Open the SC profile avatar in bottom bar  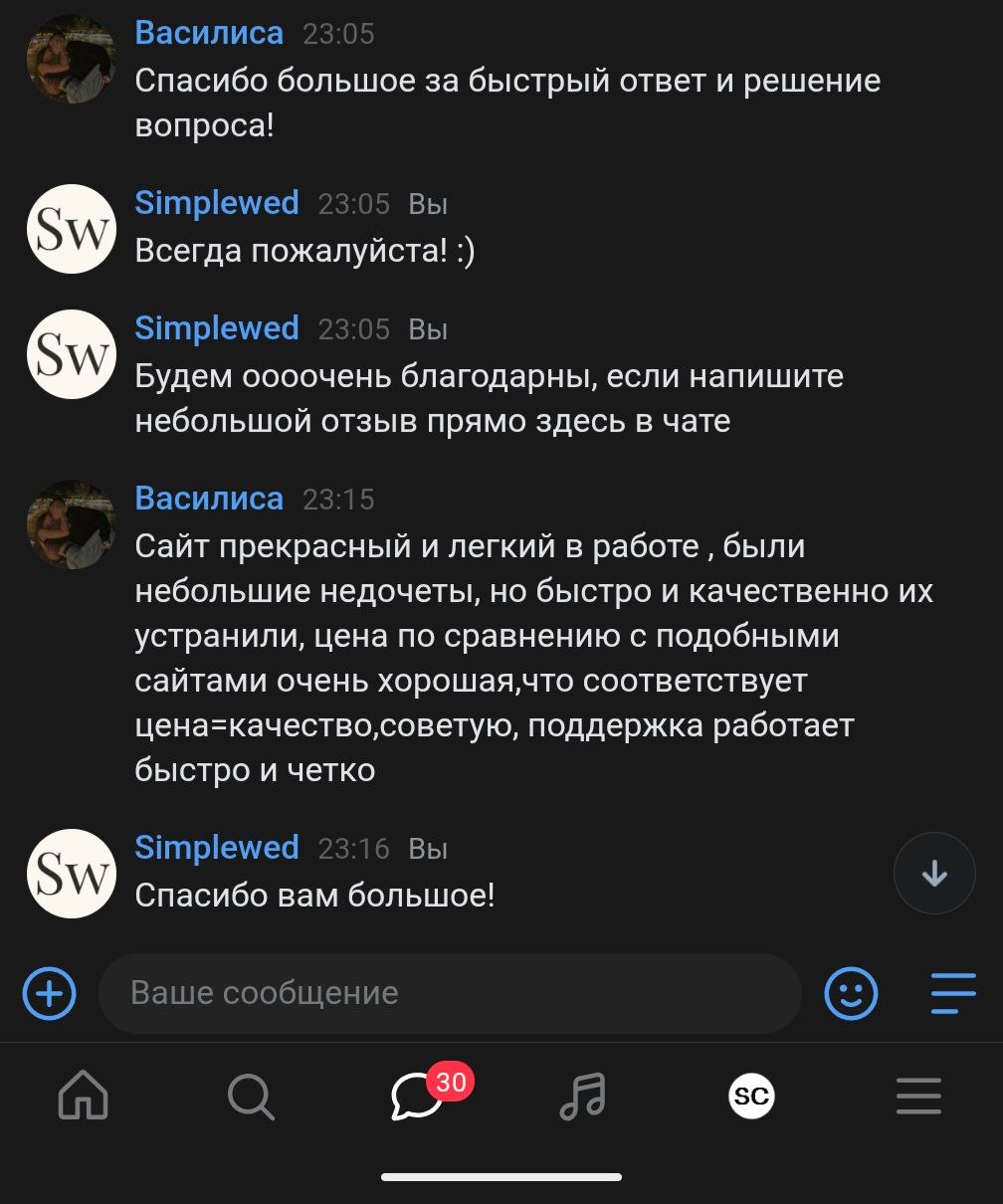tap(751, 1098)
